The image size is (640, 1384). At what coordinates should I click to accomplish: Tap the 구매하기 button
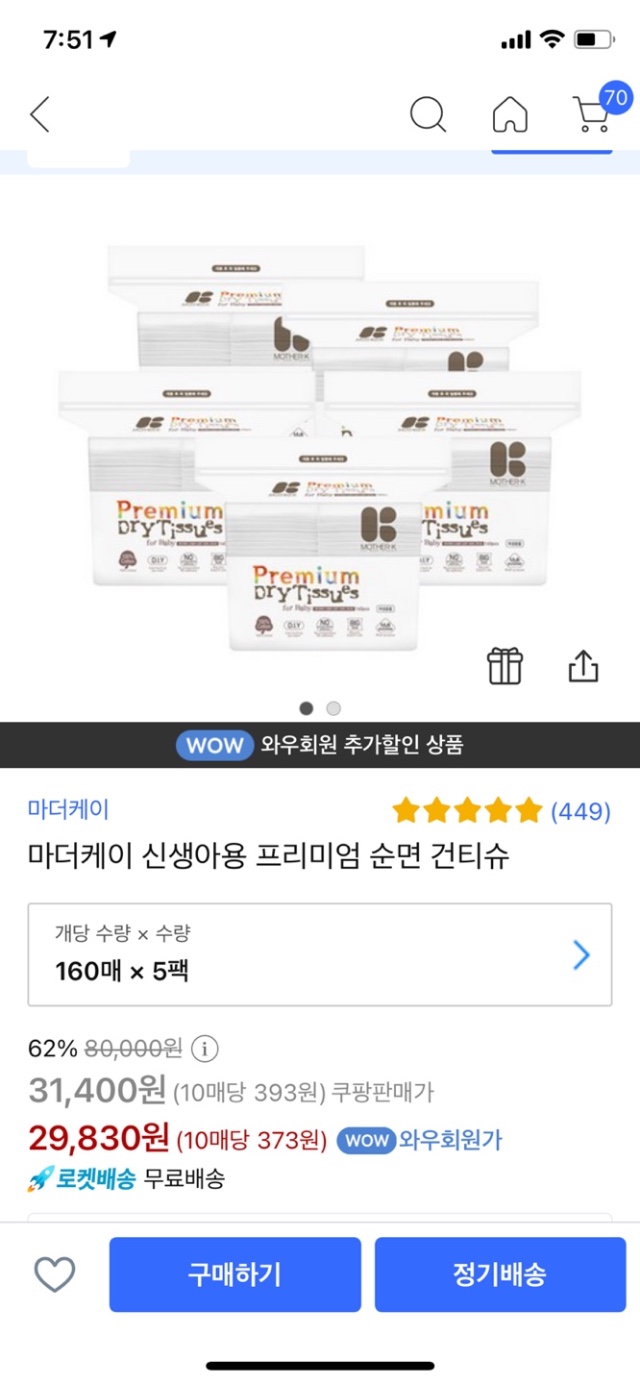pyautogui.click(x=235, y=1274)
